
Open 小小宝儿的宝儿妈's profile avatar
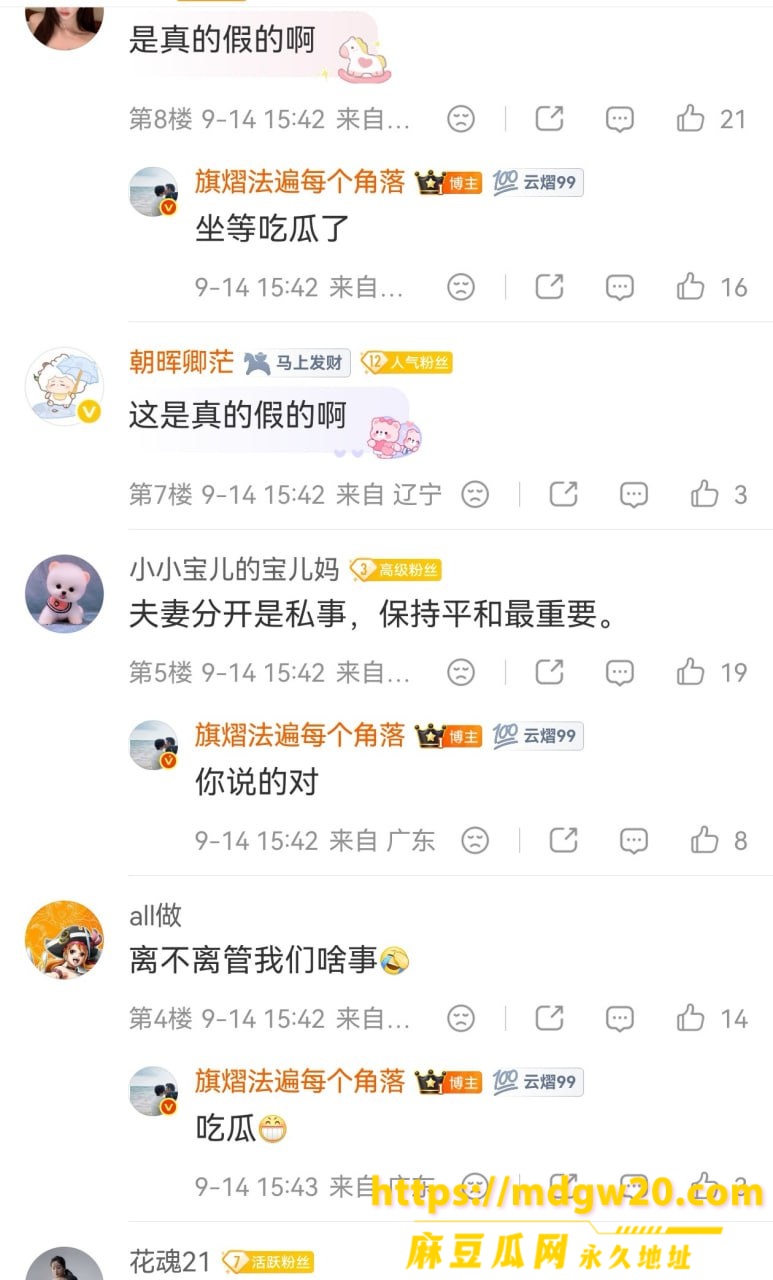pyautogui.click(x=64, y=594)
